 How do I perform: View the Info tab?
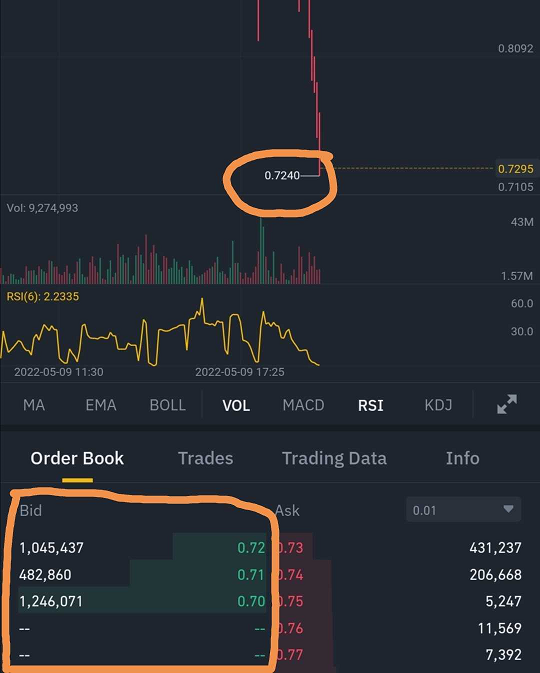click(462, 458)
